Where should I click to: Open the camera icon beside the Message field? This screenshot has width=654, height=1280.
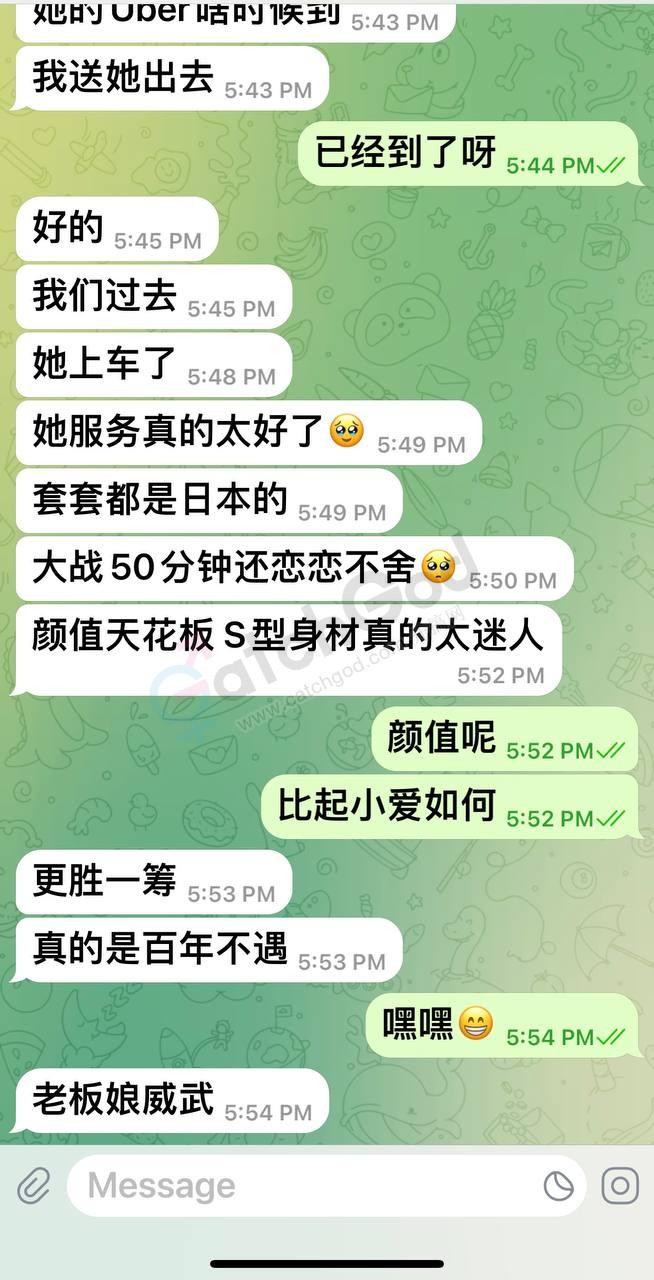point(620,1187)
